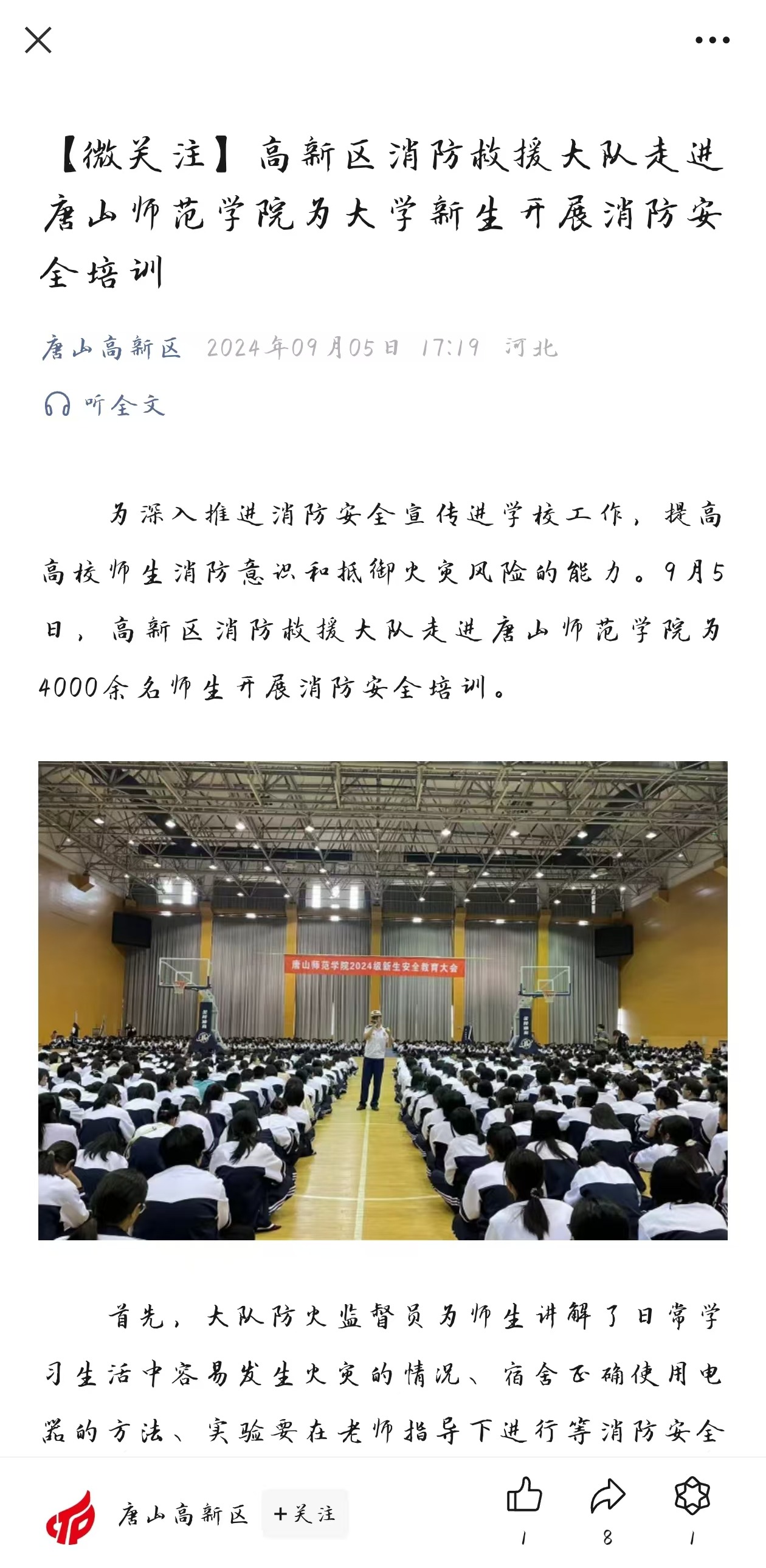Close the article page
Screen dimensions: 766x1568
(38, 40)
